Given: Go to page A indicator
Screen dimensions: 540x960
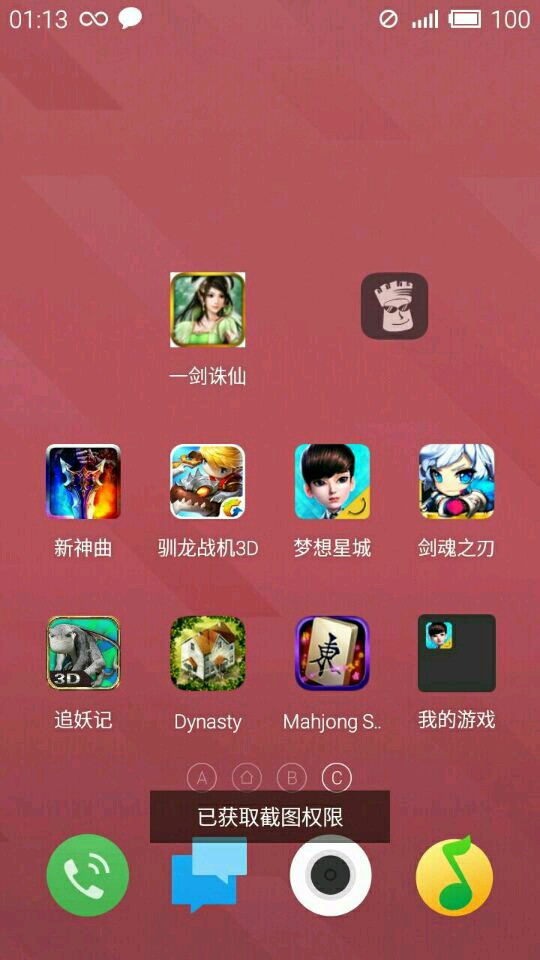Looking at the screenshot, I should [x=201, y=778].
